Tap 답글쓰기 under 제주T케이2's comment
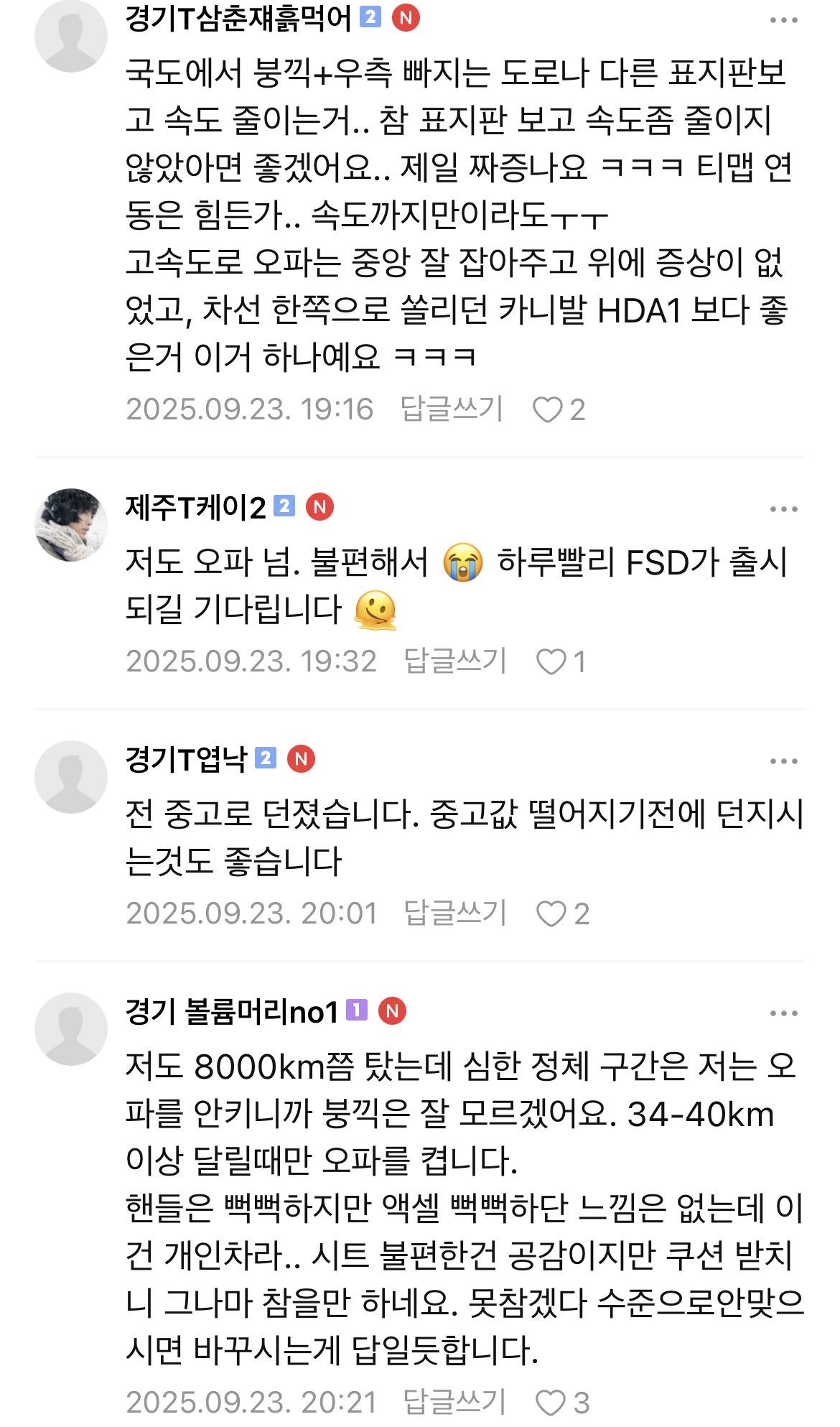The height and width of the screenshot is (1427, 840). coord(455,661)
